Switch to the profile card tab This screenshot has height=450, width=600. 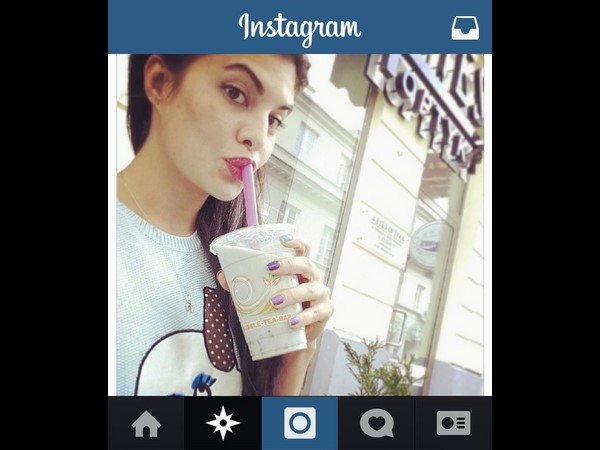pos(453,424)
